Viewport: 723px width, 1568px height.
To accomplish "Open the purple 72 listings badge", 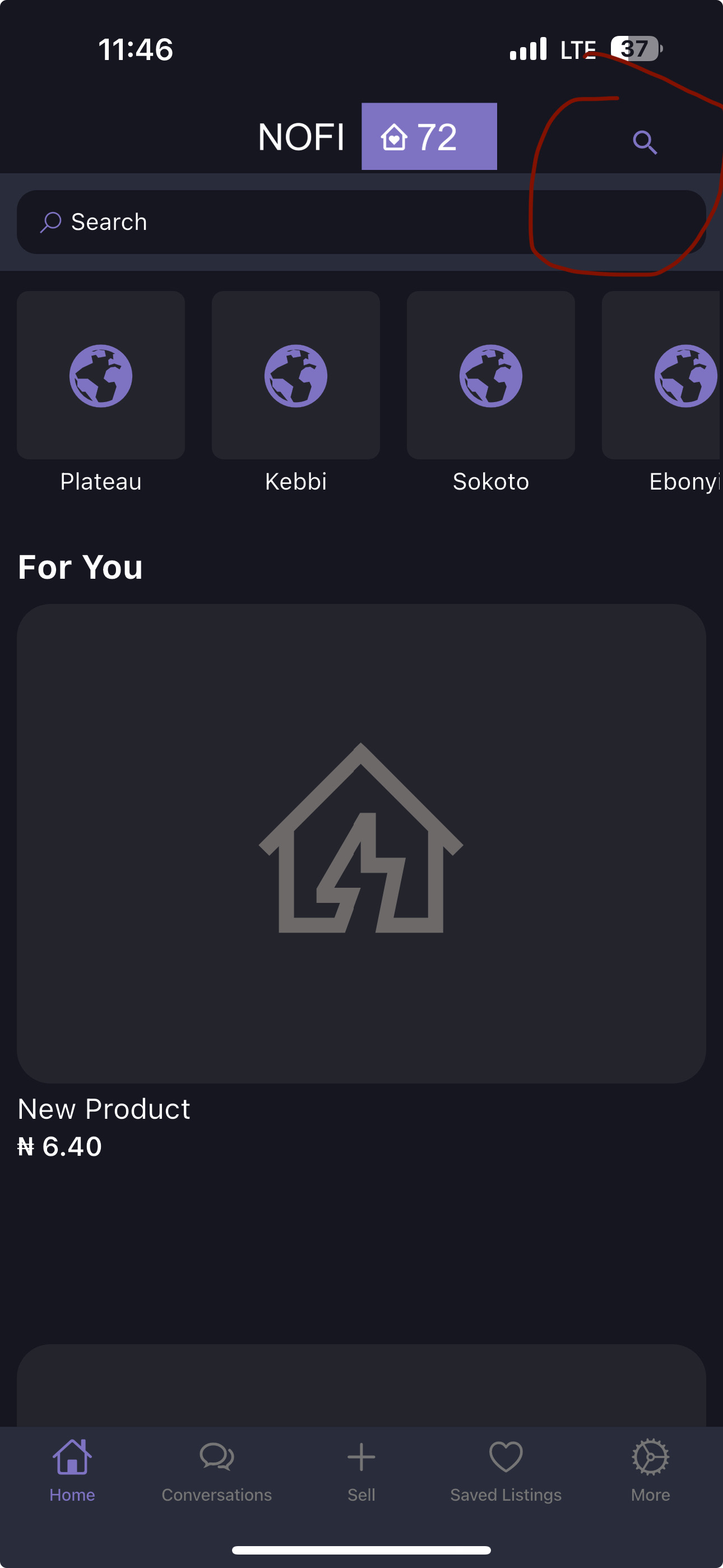I will click(x=429, y=136).
